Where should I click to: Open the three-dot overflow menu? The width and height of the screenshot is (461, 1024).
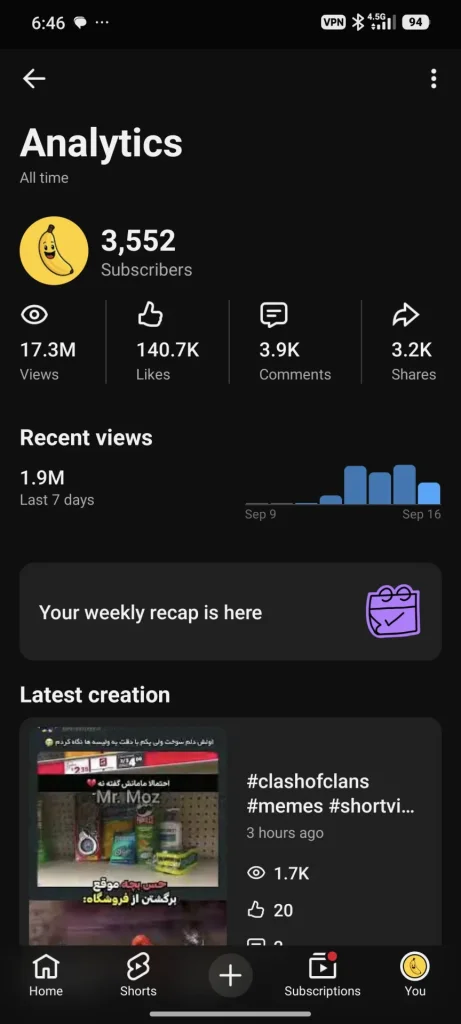click(433, 79)
